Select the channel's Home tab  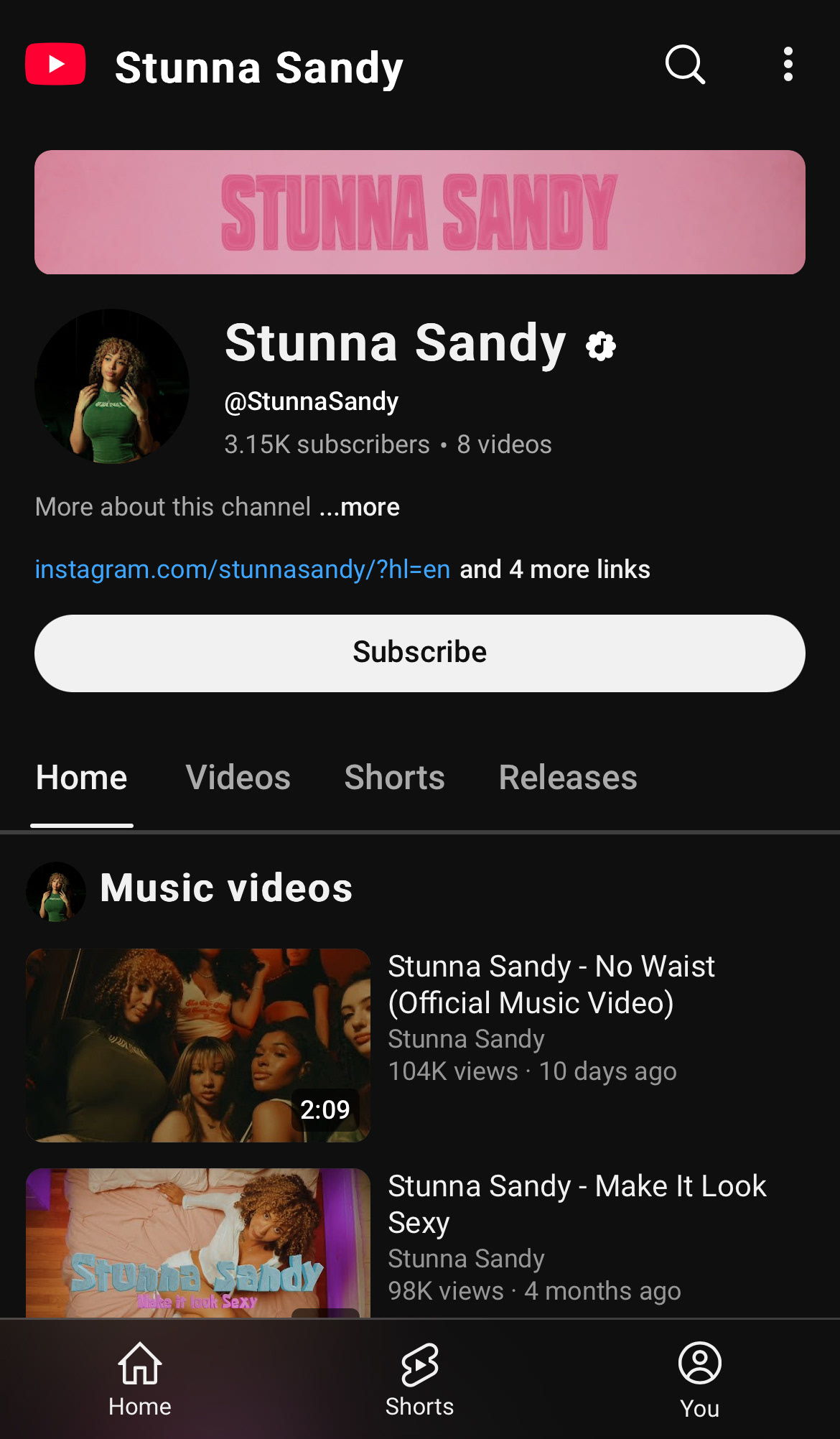pyautogui.click(x=82, y=778)
